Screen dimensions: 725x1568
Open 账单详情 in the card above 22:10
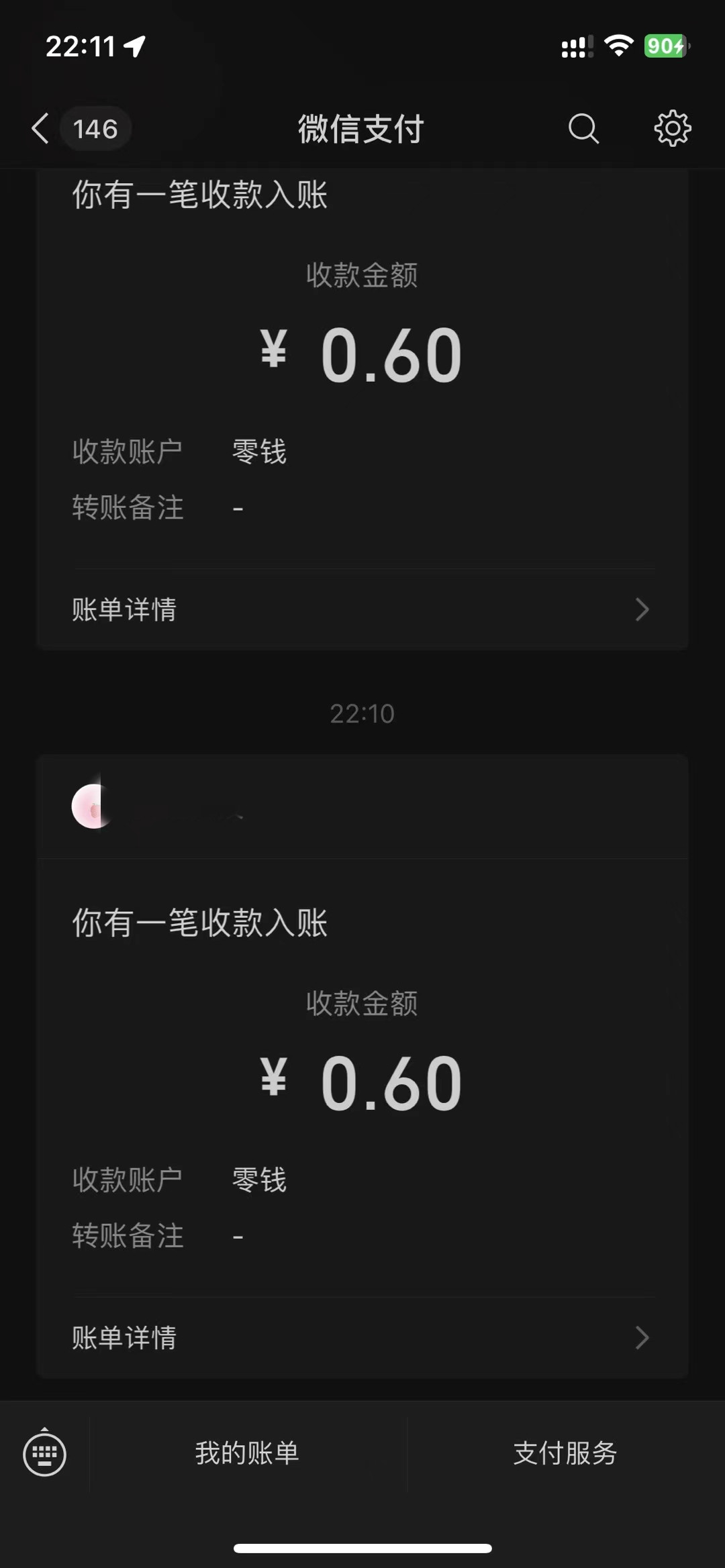coord(362,609)
